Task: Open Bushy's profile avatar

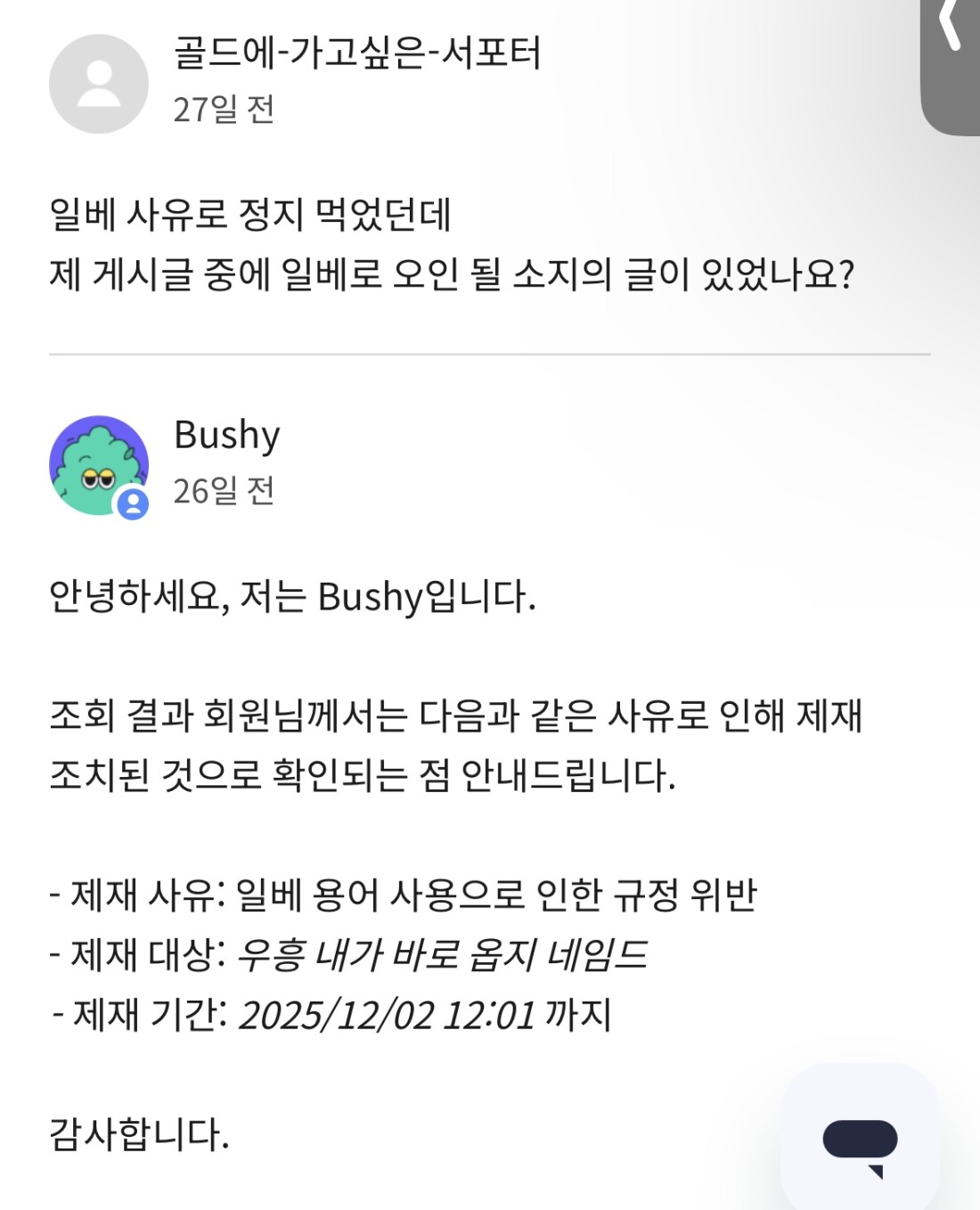Action: pyautogui.click(x=99, y=465)
